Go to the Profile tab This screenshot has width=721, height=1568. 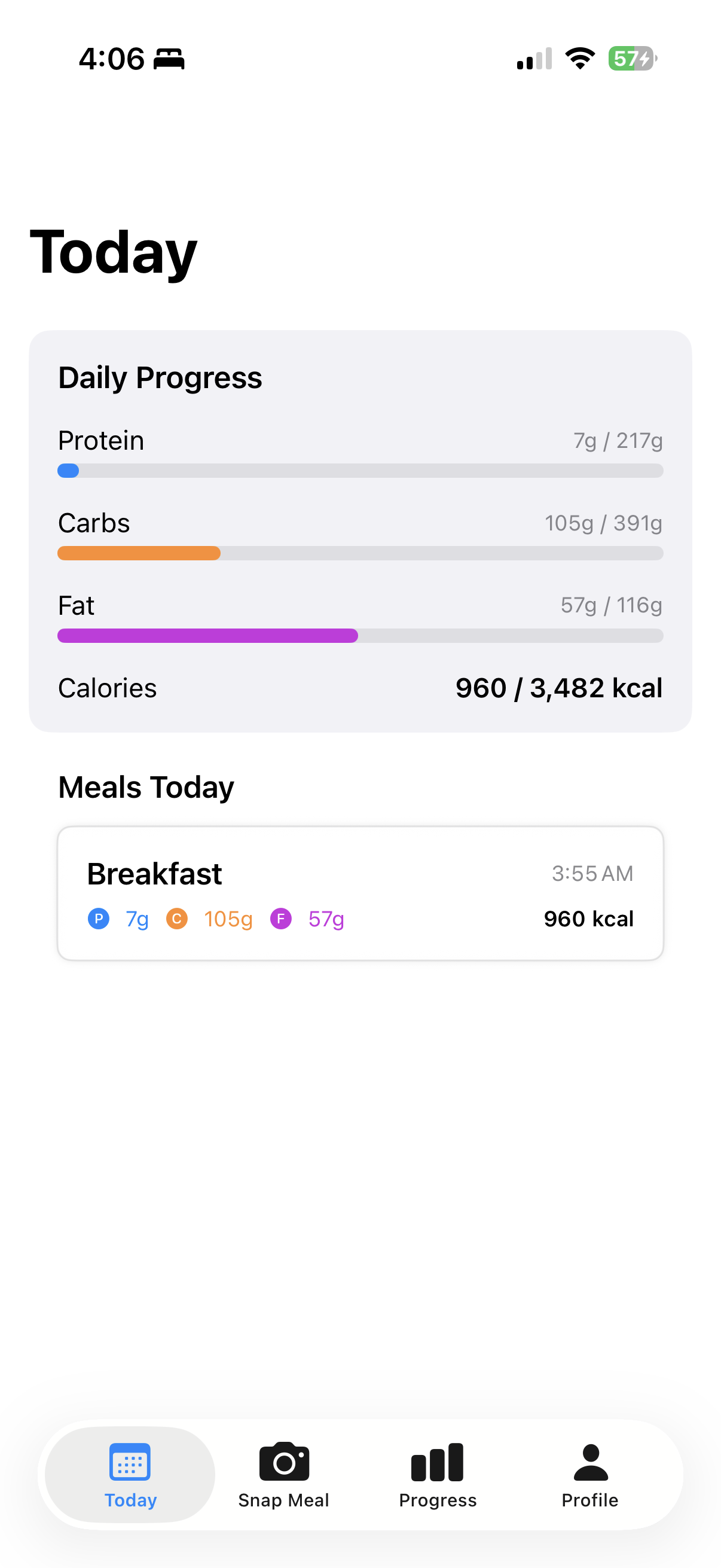[x=589, y=1475]
